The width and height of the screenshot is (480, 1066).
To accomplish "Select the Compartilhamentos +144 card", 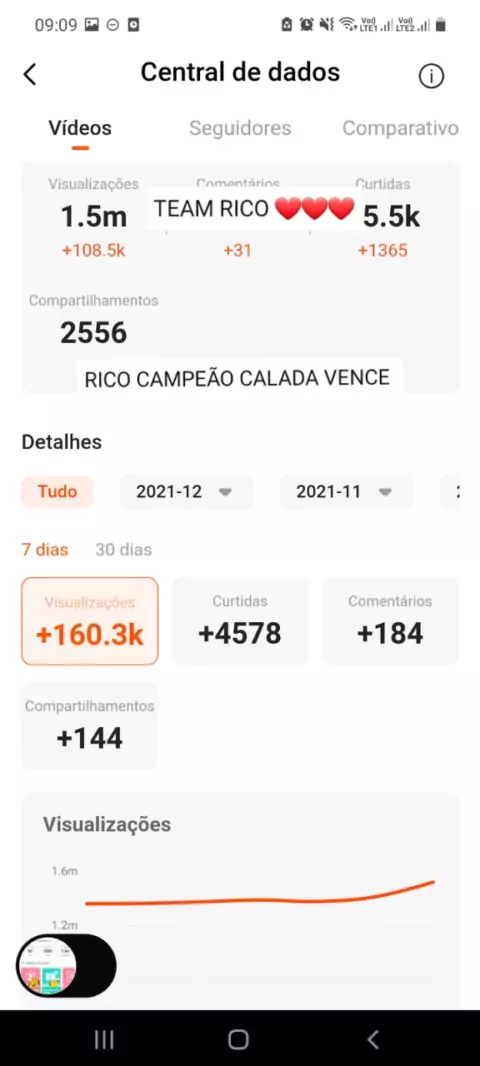I will 90,726.
